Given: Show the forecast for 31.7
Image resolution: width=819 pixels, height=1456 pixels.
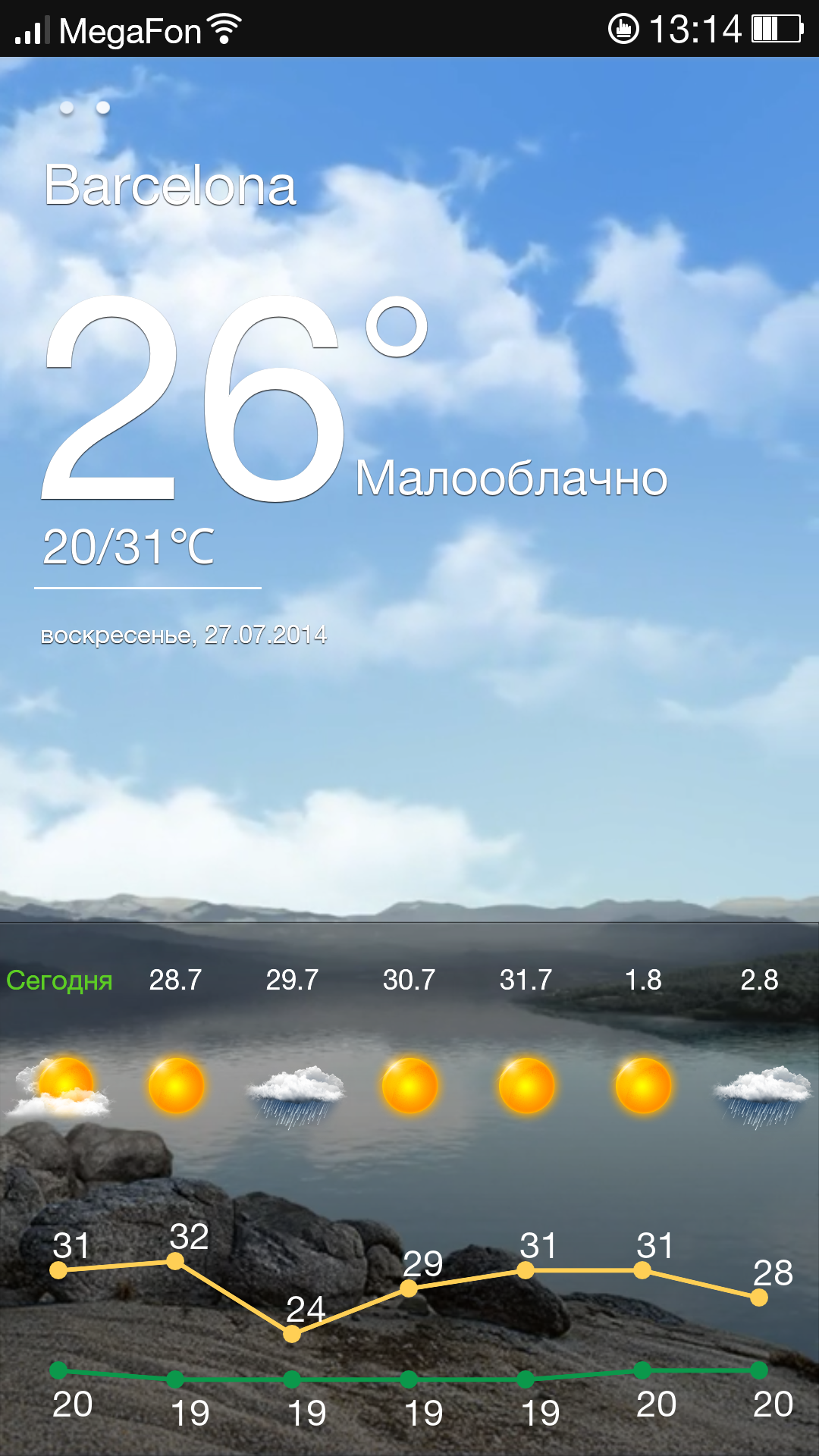Looking at the screenshot, I should (x=526, y=981).
